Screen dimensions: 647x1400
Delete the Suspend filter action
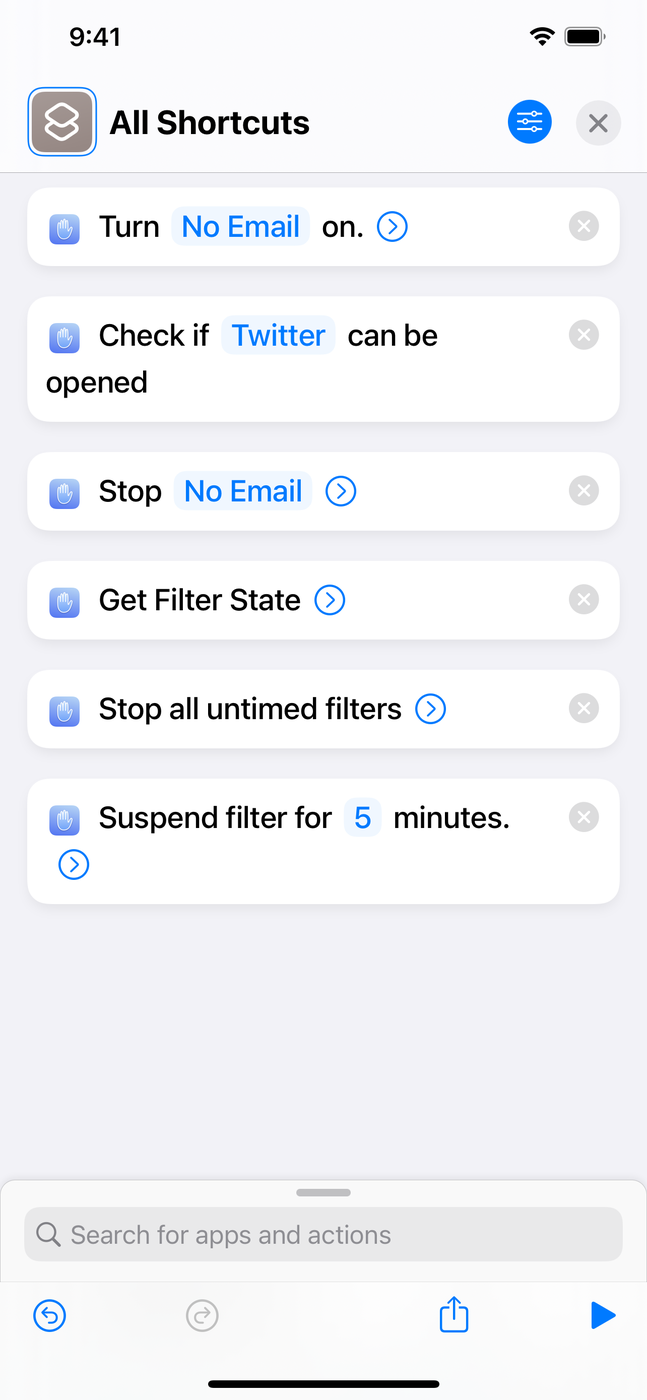[583, 817]
